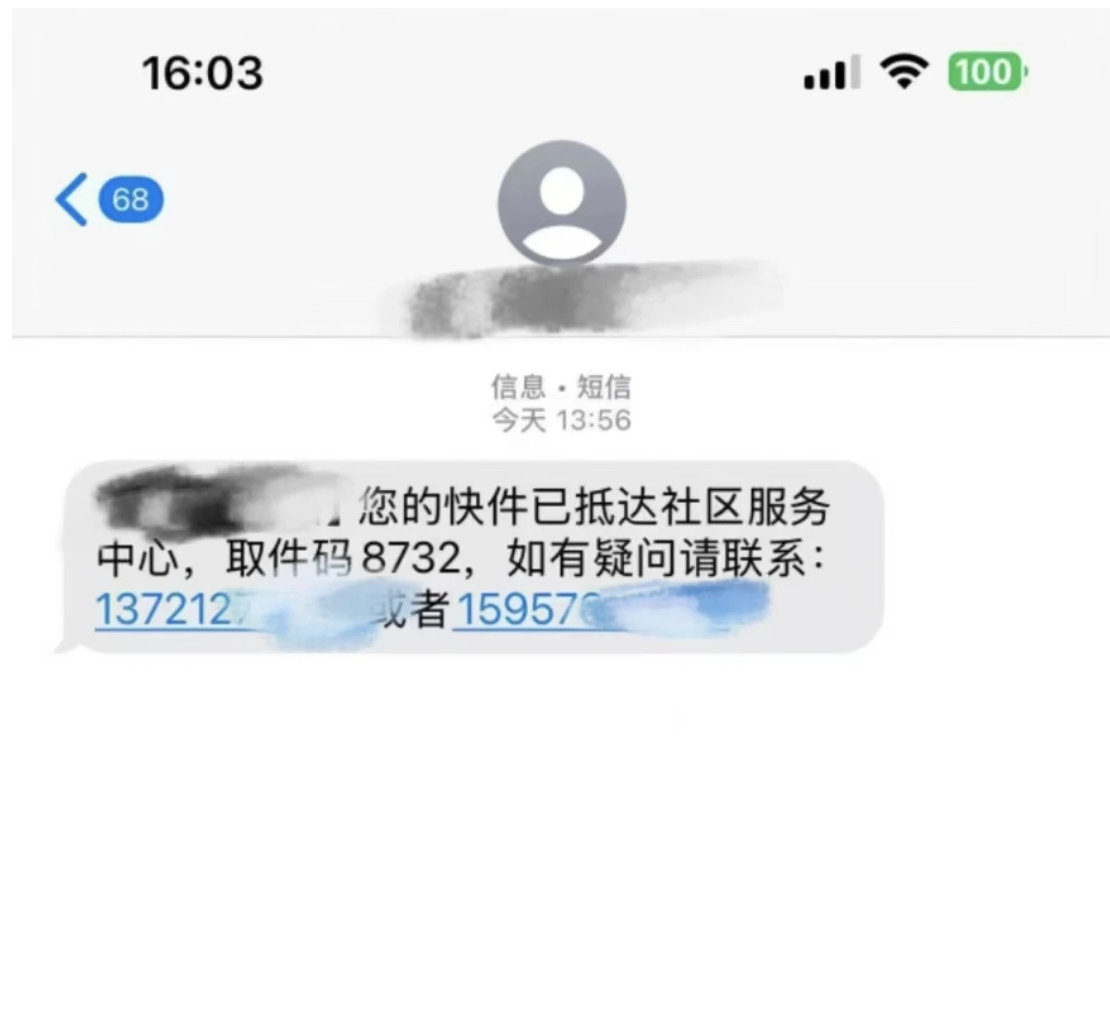Open the sender's contact avatar
Viewport: 1110px width, 1022px height.
click(561, 204)
